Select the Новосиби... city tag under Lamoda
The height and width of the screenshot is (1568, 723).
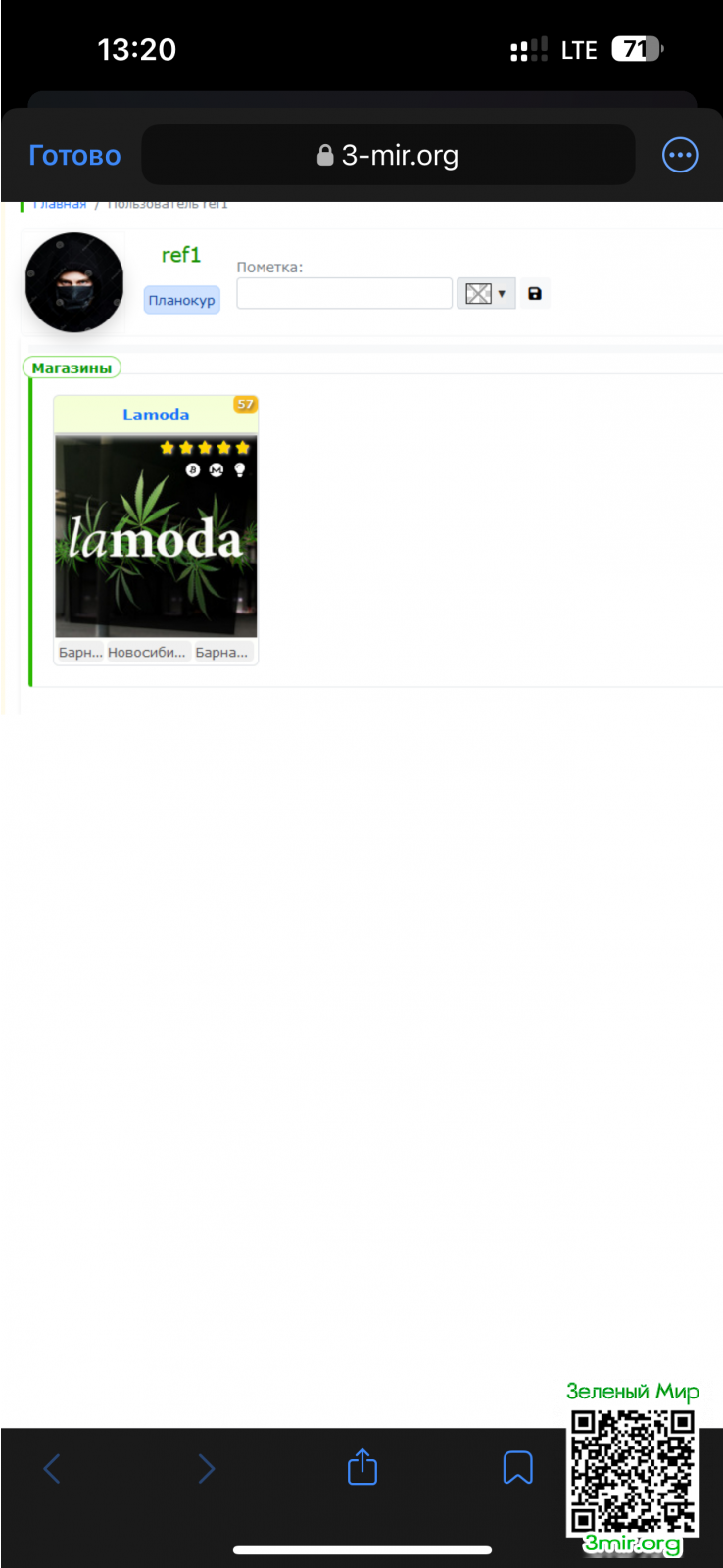(147, 653)
